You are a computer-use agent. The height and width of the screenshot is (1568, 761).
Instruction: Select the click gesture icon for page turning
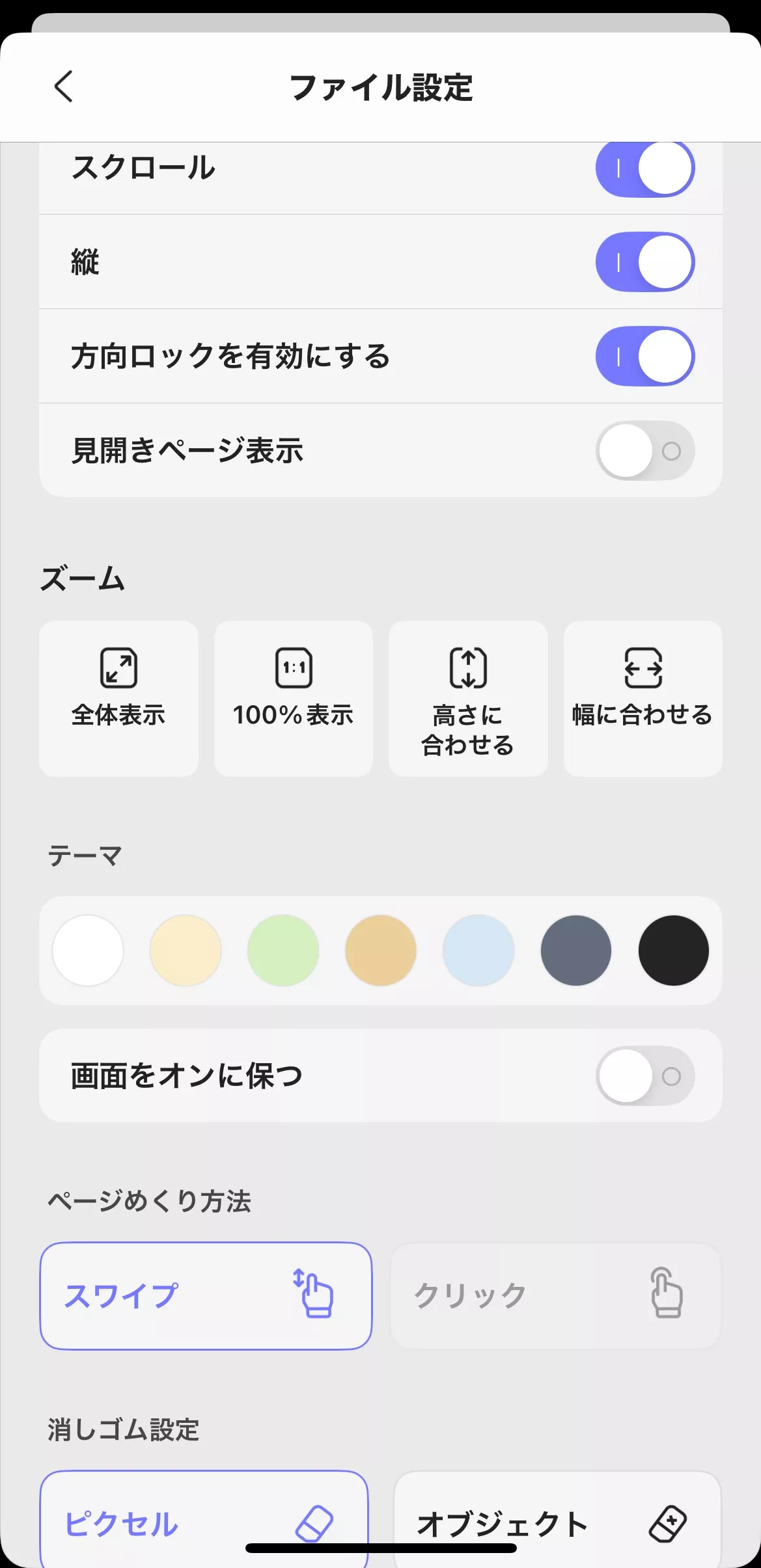[668, 1294]
